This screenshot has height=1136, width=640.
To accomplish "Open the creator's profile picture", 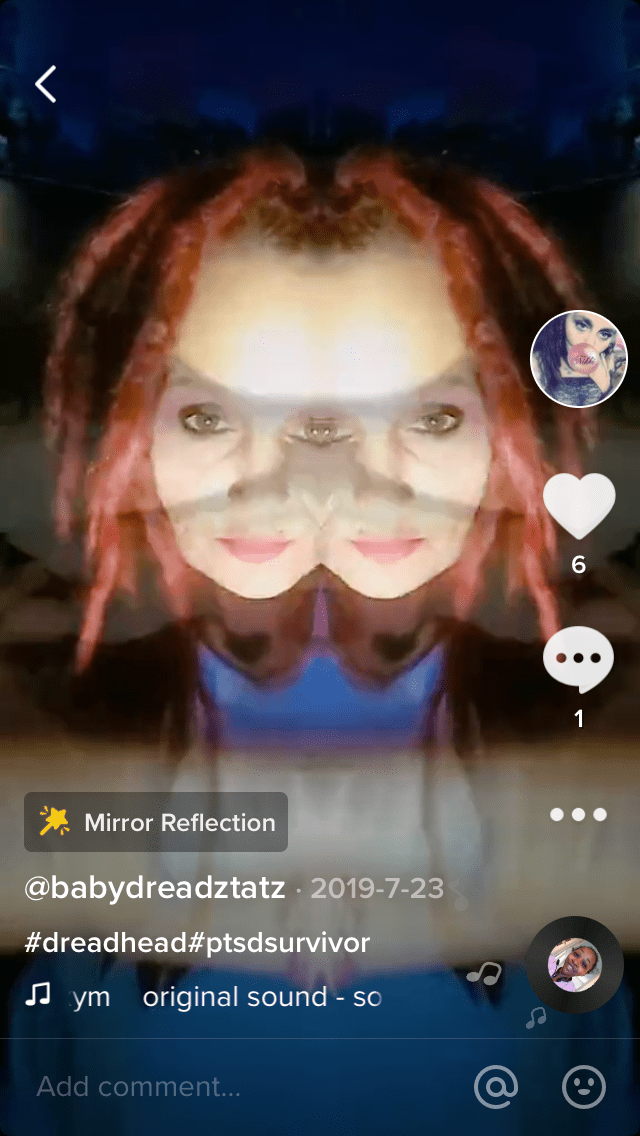I will tap(578, 359).
